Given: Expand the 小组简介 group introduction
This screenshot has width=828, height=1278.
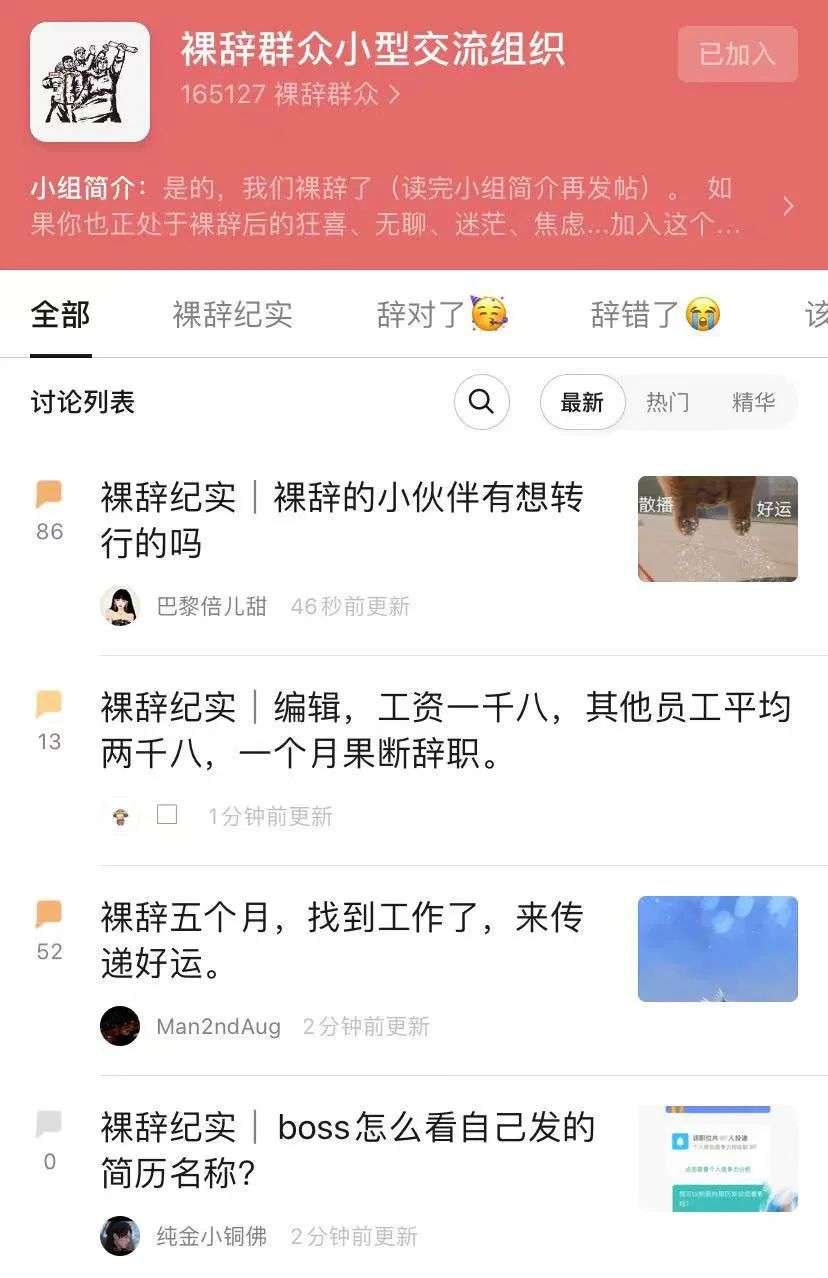Looking at the screenshot, I should point(787,206).
